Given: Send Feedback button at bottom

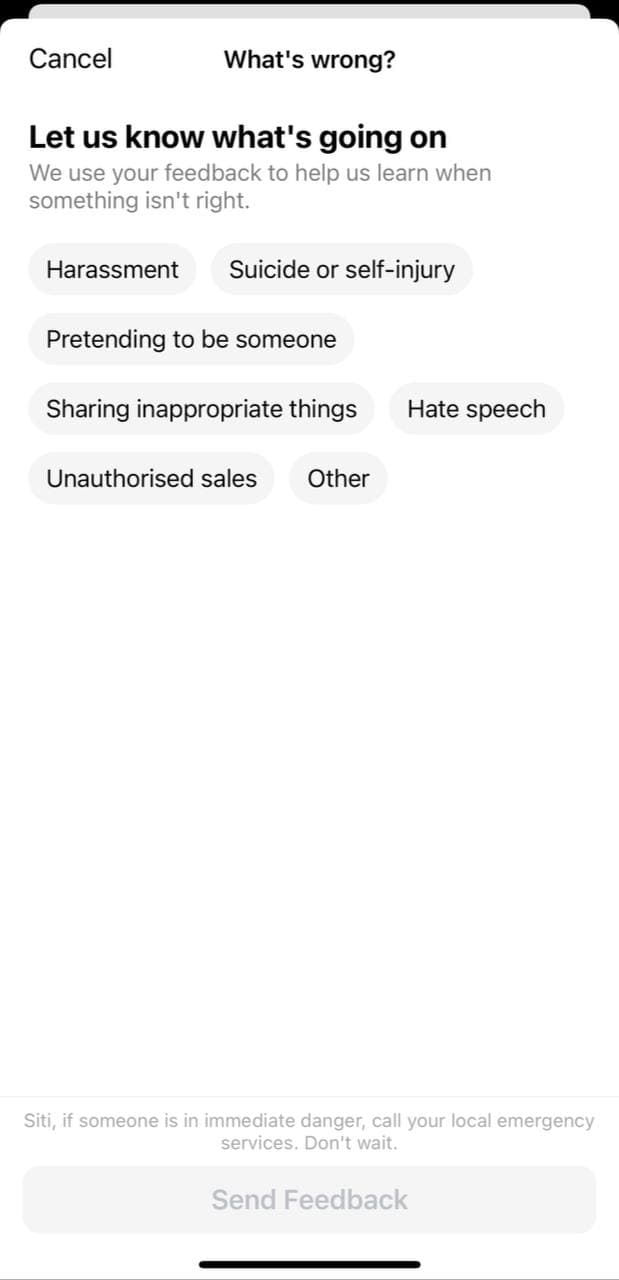Looking at the screenshot, I should point(309,1199).
